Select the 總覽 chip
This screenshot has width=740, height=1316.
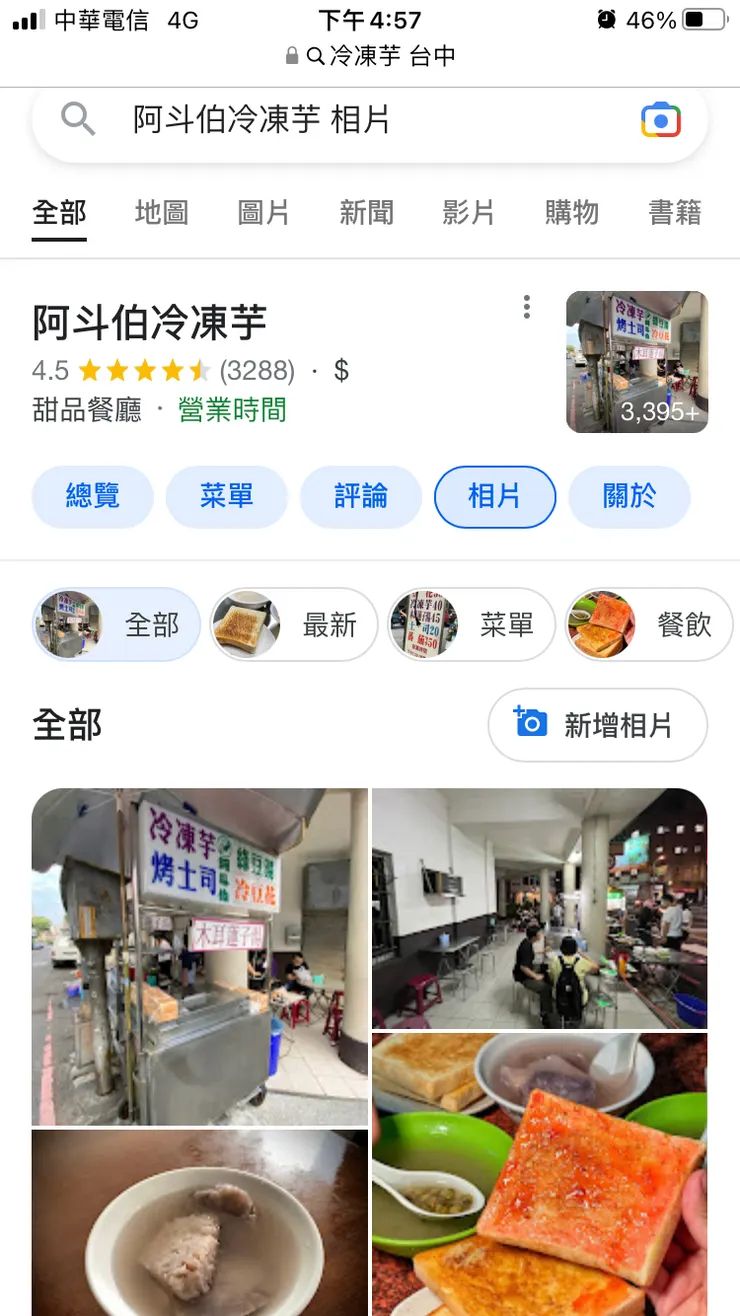[93, 496]
